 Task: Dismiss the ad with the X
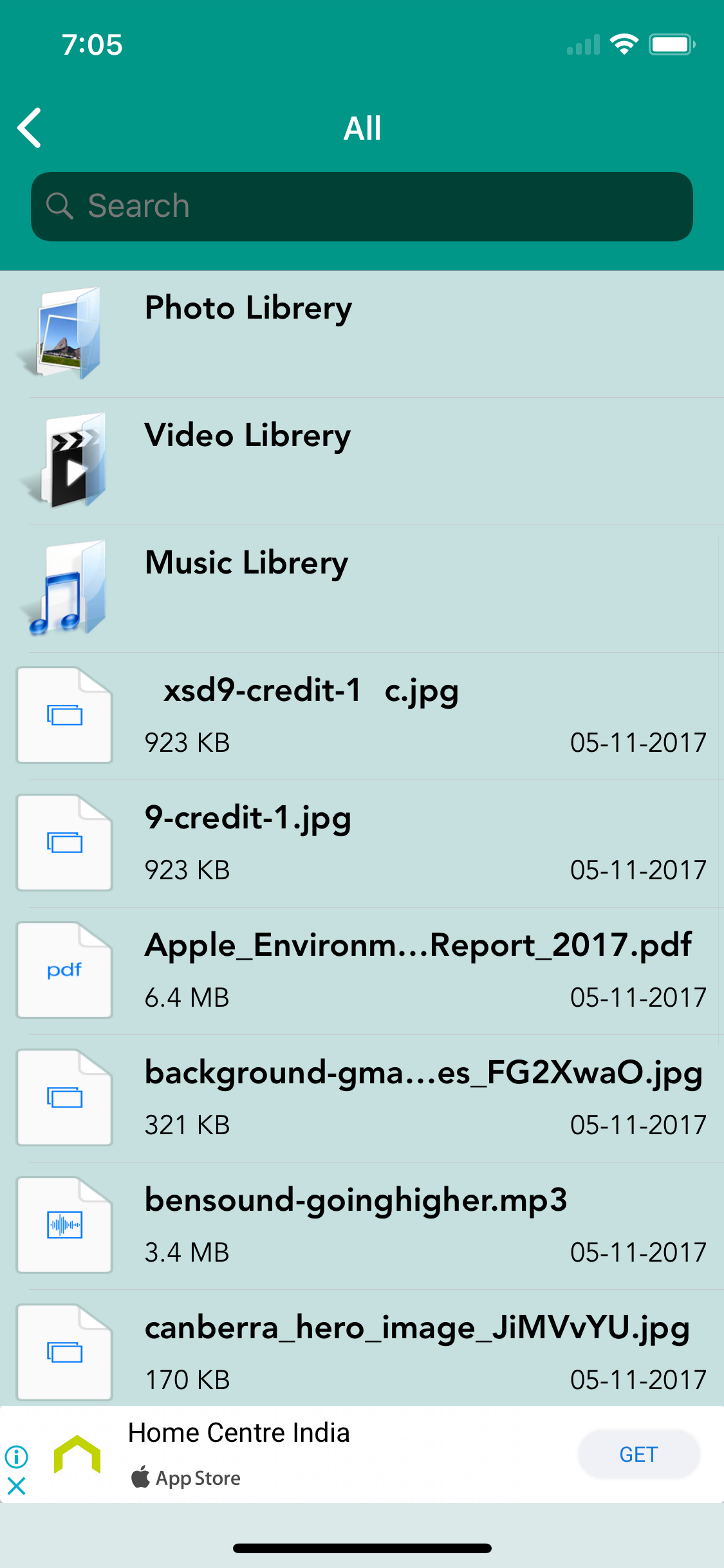pyautogui.click(x=17, y=1485)
